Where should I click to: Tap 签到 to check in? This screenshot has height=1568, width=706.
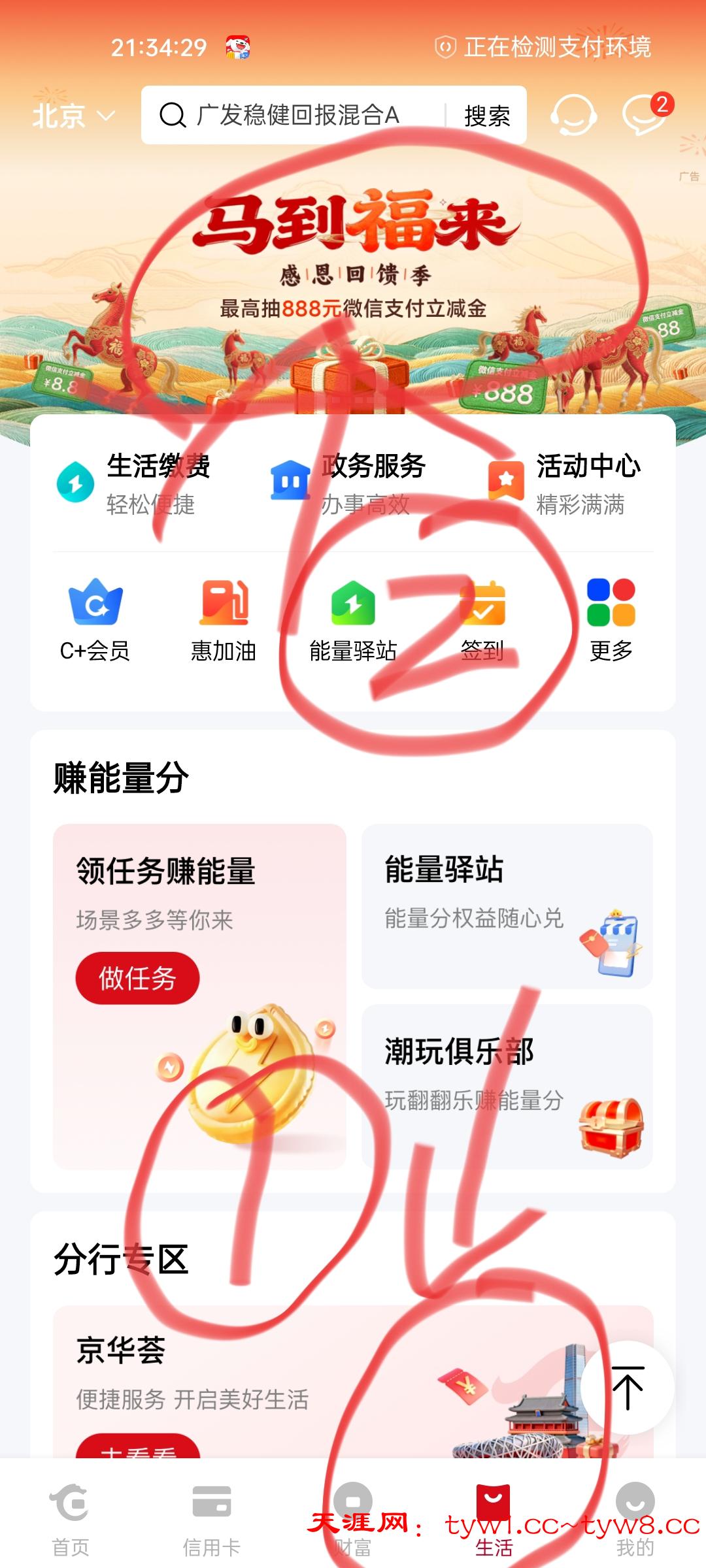coord(482,619)
